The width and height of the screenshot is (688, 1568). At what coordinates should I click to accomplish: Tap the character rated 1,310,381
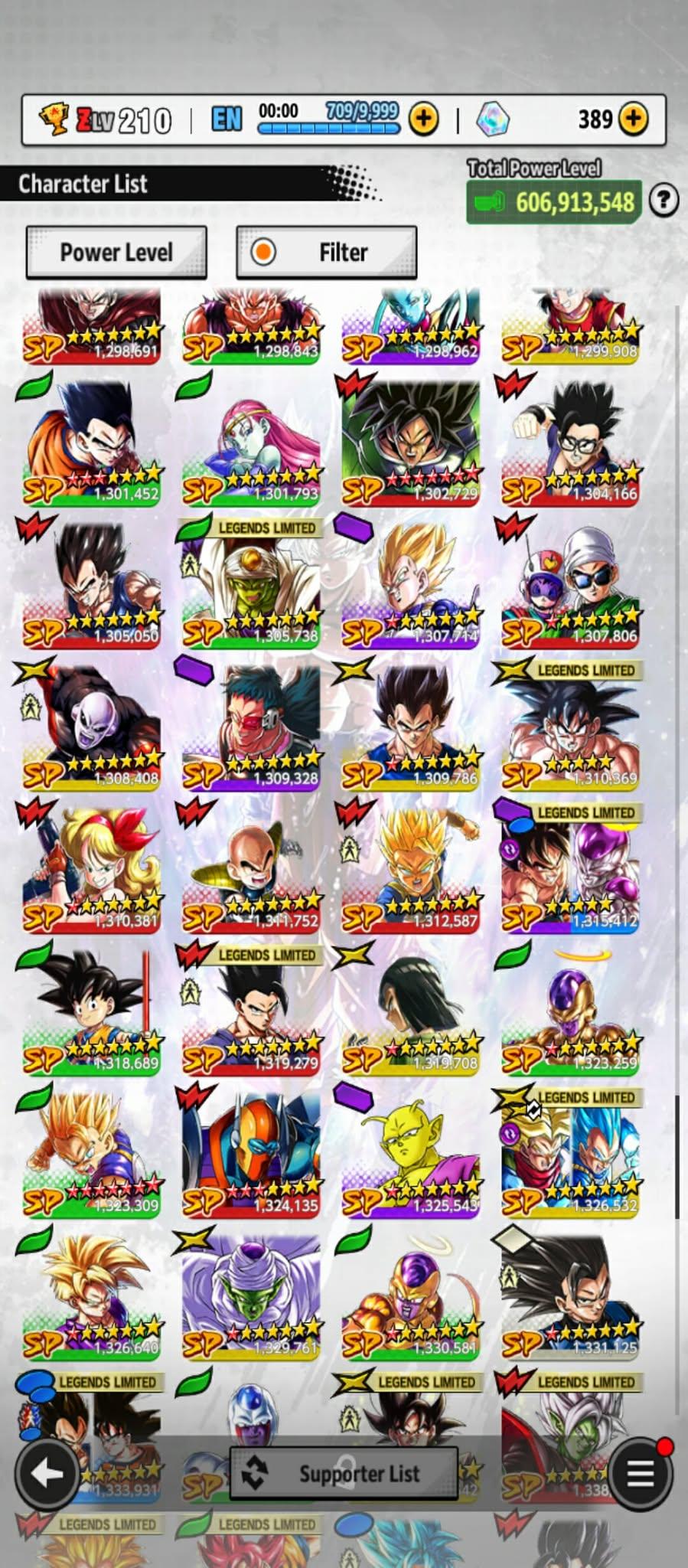point(92,870)
